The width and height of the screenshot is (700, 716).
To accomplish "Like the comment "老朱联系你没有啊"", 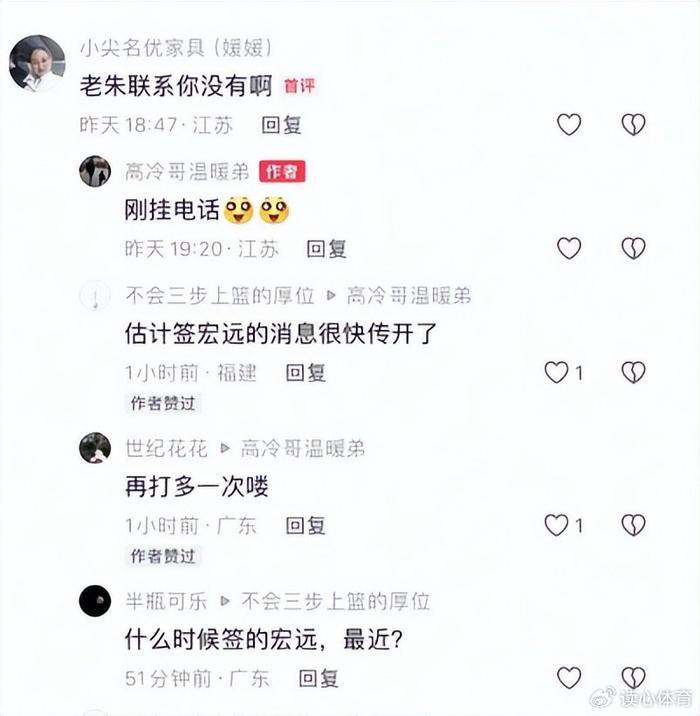I will point(568,124).
